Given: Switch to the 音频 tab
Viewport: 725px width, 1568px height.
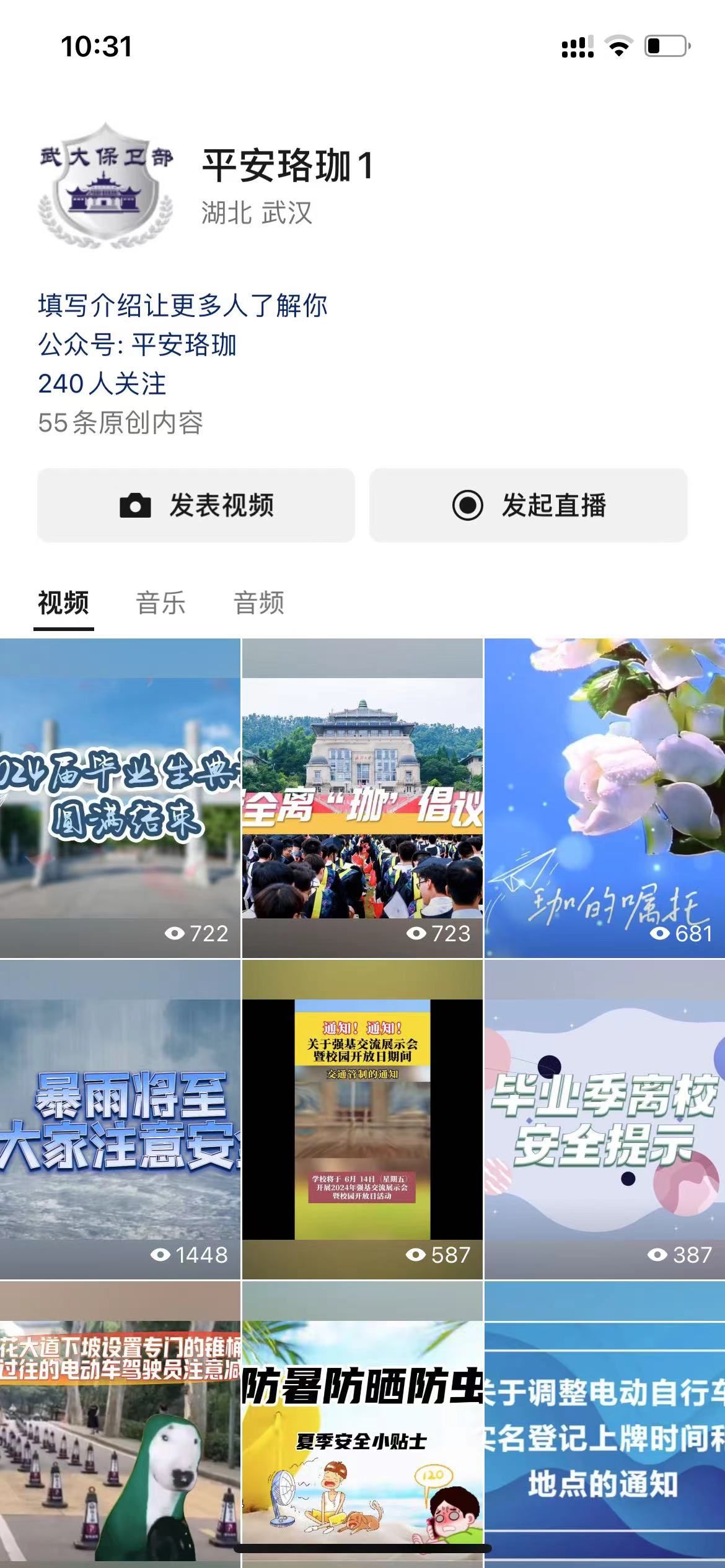Looking at the screenshot, I should point(258,603).
